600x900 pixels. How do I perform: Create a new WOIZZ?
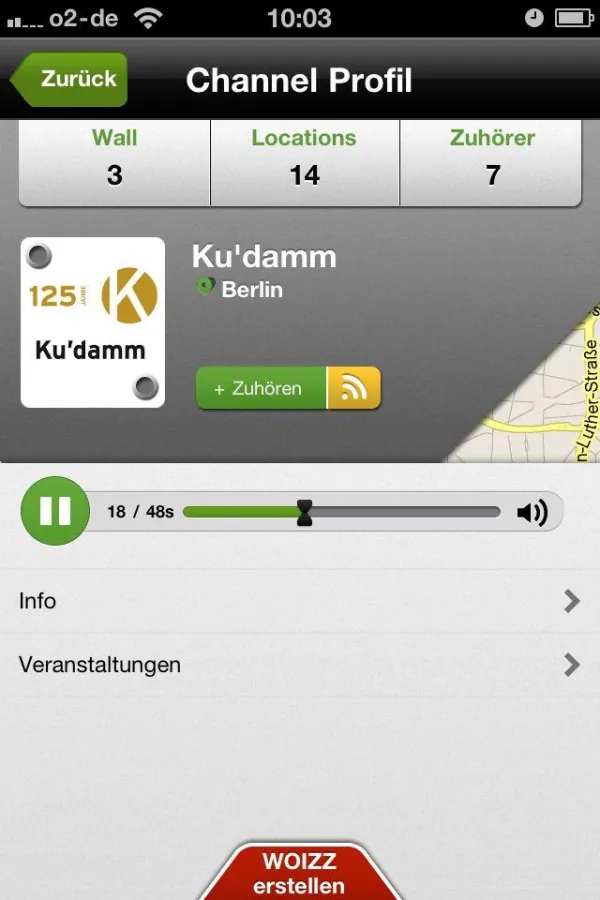(299, 873)
